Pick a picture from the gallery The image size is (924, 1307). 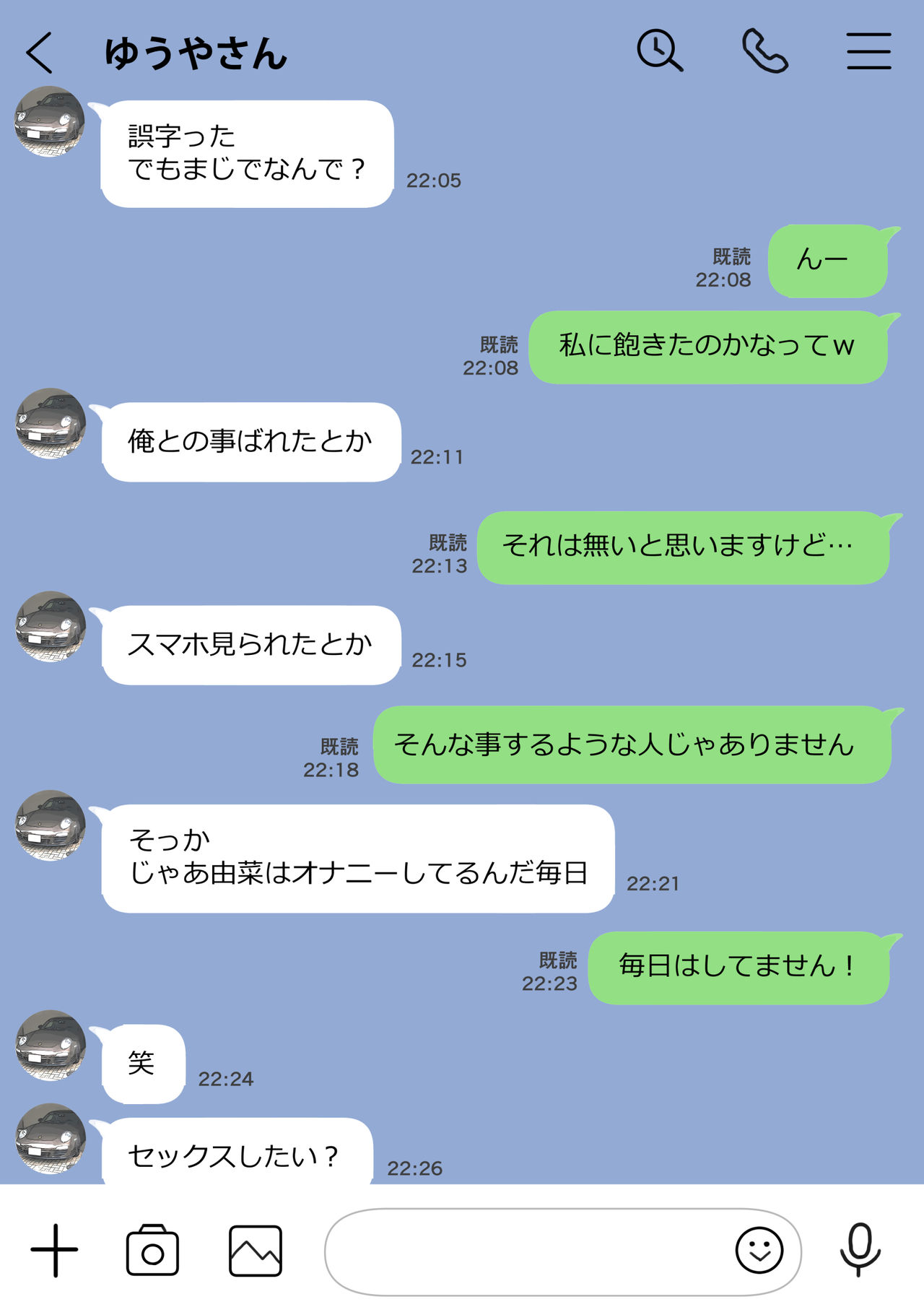pos(256,1250)
